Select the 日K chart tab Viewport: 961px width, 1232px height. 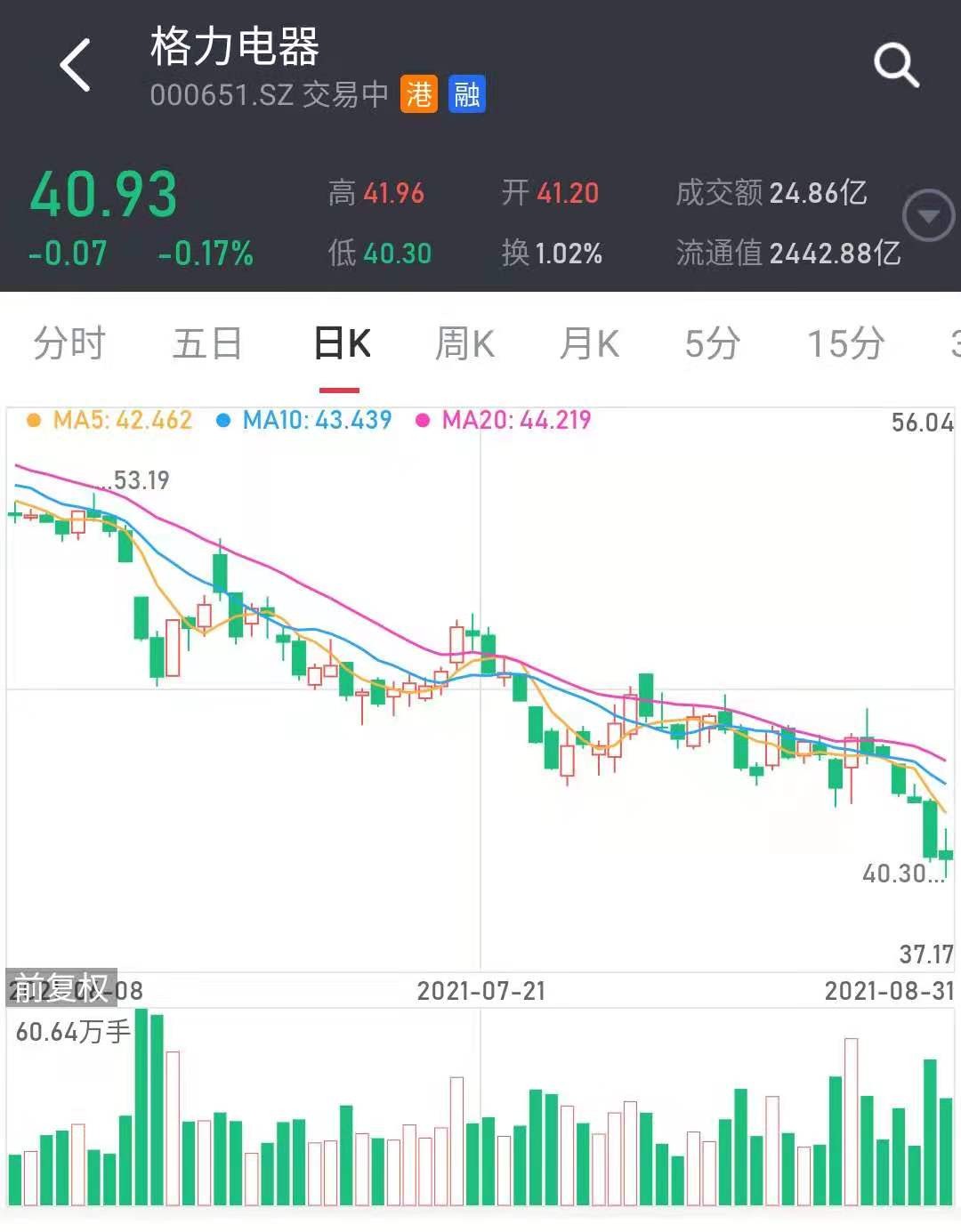342,343
